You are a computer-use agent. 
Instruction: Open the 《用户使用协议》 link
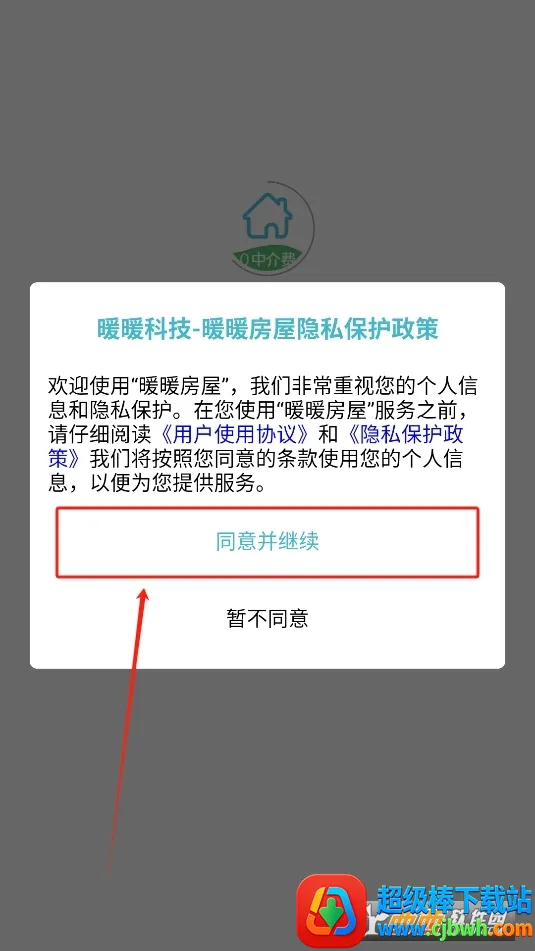(236, 435)
